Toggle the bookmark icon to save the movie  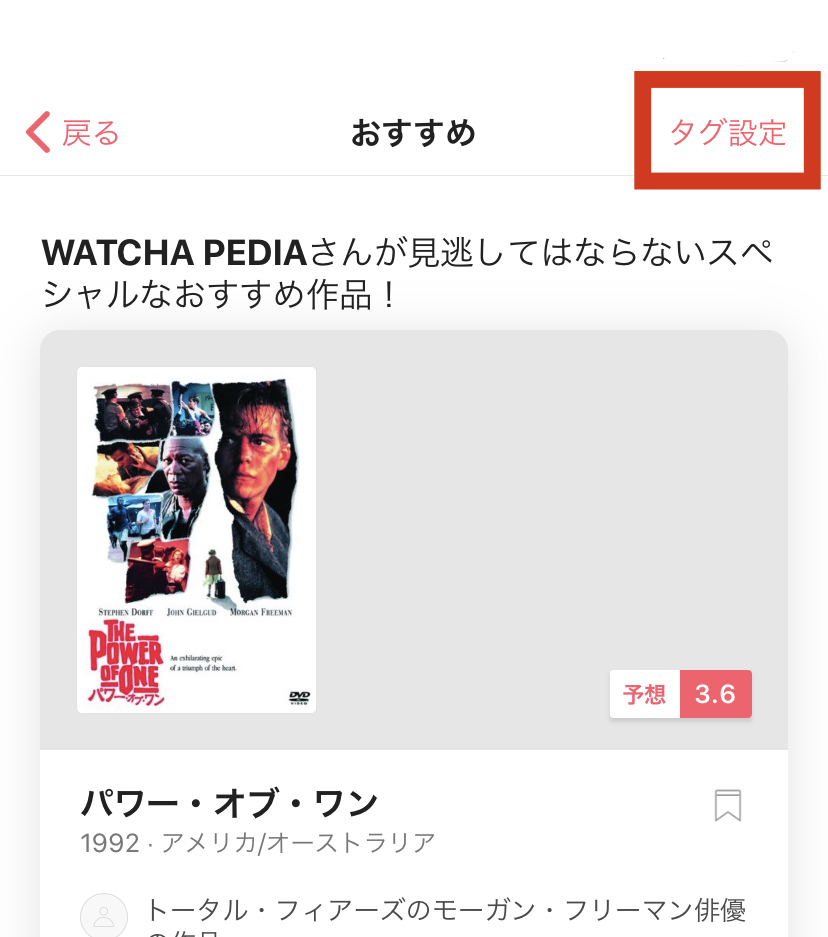(x=728, y=804)
